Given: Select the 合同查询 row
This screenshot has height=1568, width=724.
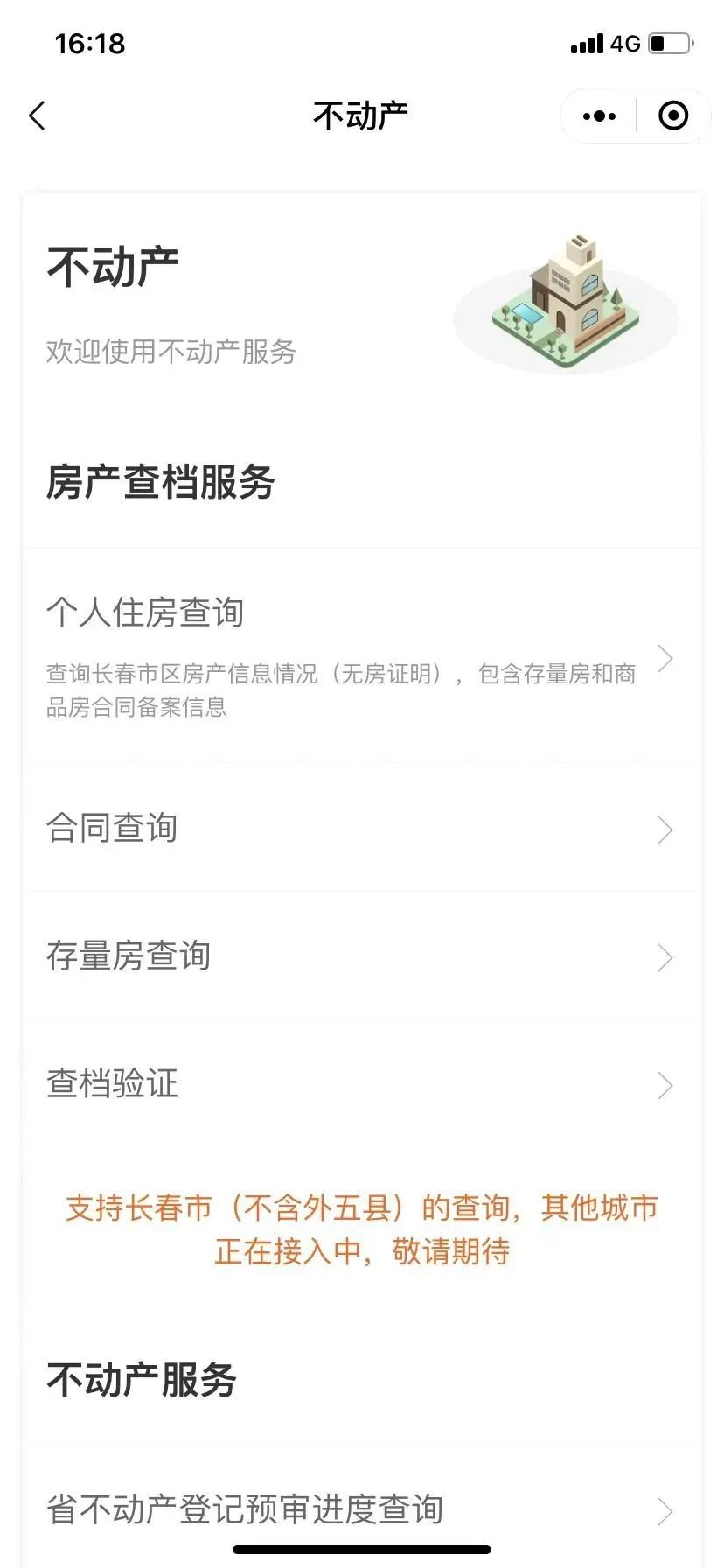Looking at the screenshot, I should click(360, 829).
